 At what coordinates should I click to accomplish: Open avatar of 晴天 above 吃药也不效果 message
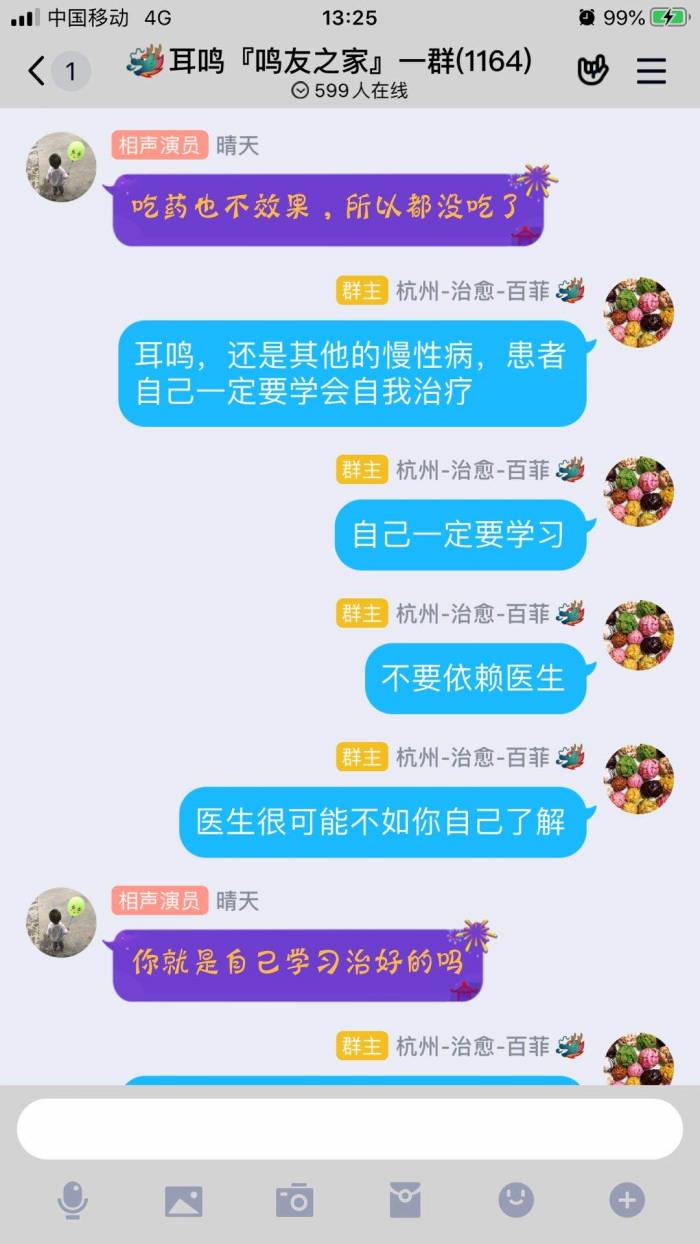point(61,167)
